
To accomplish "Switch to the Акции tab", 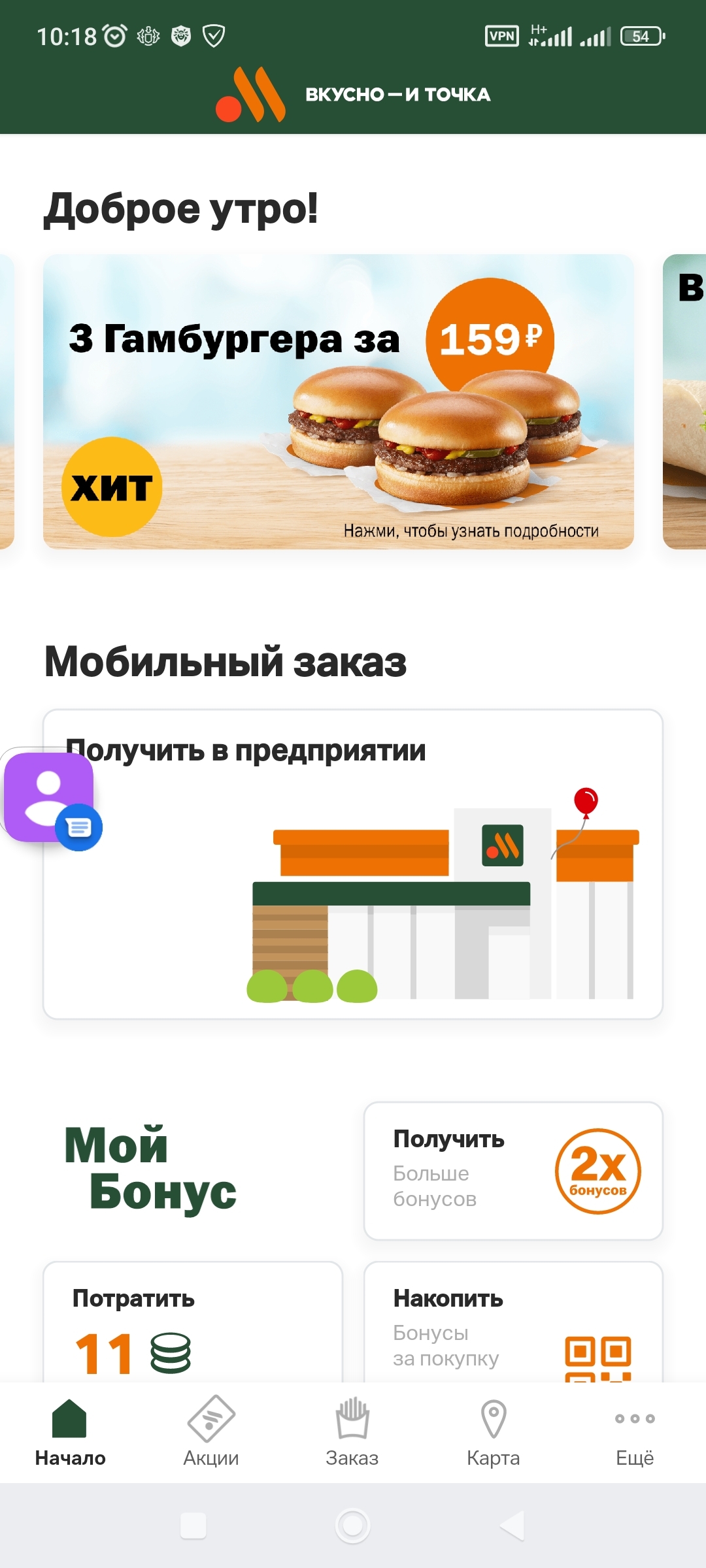I will point(211,1431).
